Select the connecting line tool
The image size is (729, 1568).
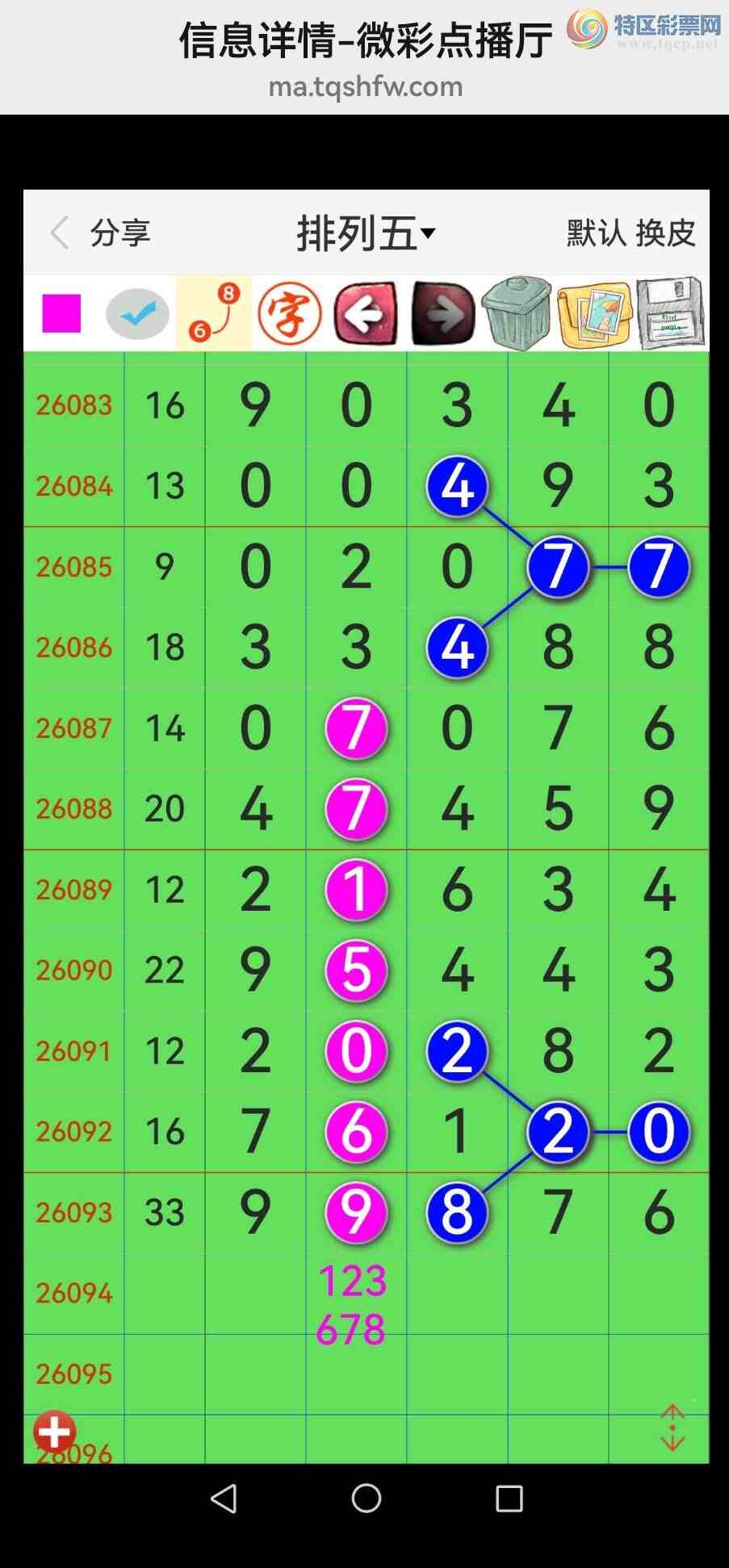pyautogui.click(x=214, y=313)
